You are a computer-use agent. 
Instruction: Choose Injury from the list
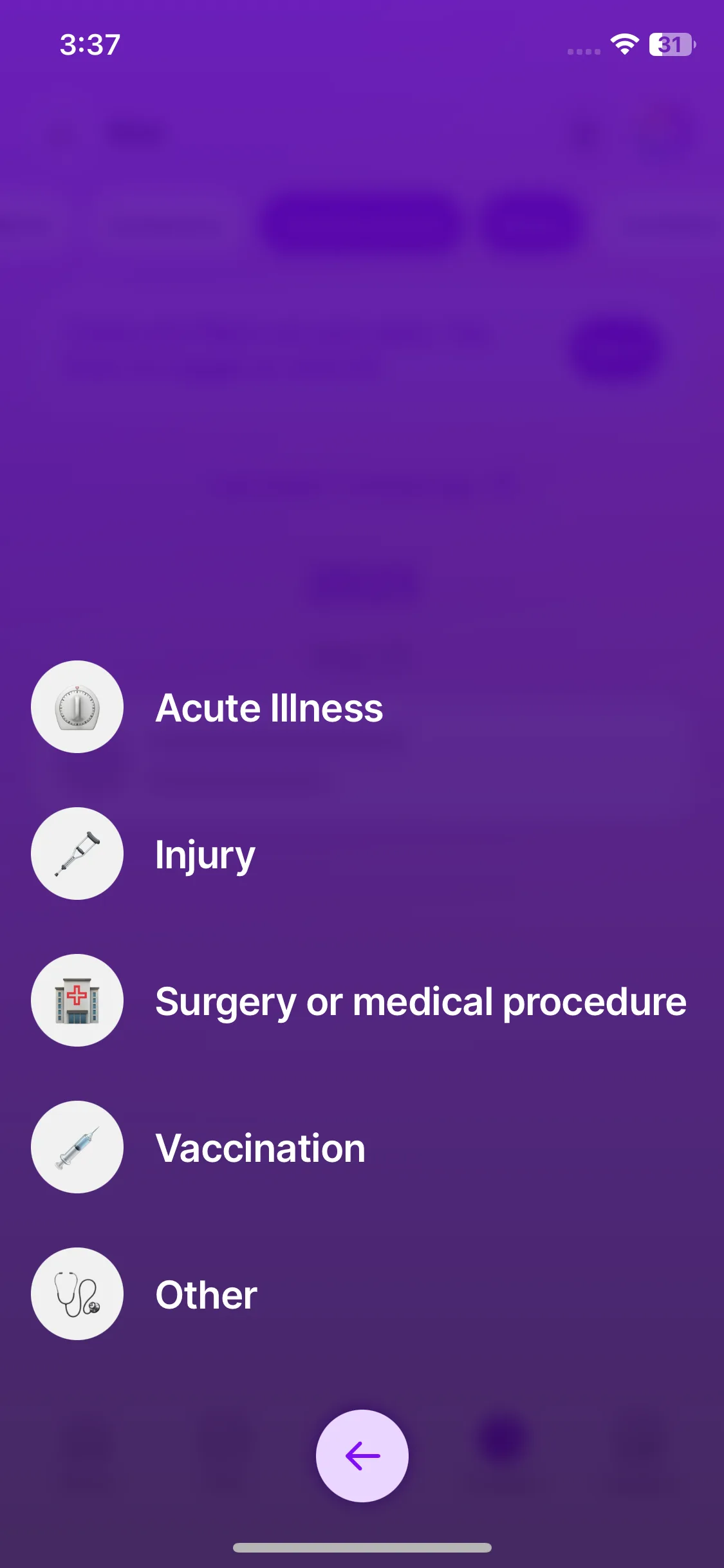click(x=205, y=854)
